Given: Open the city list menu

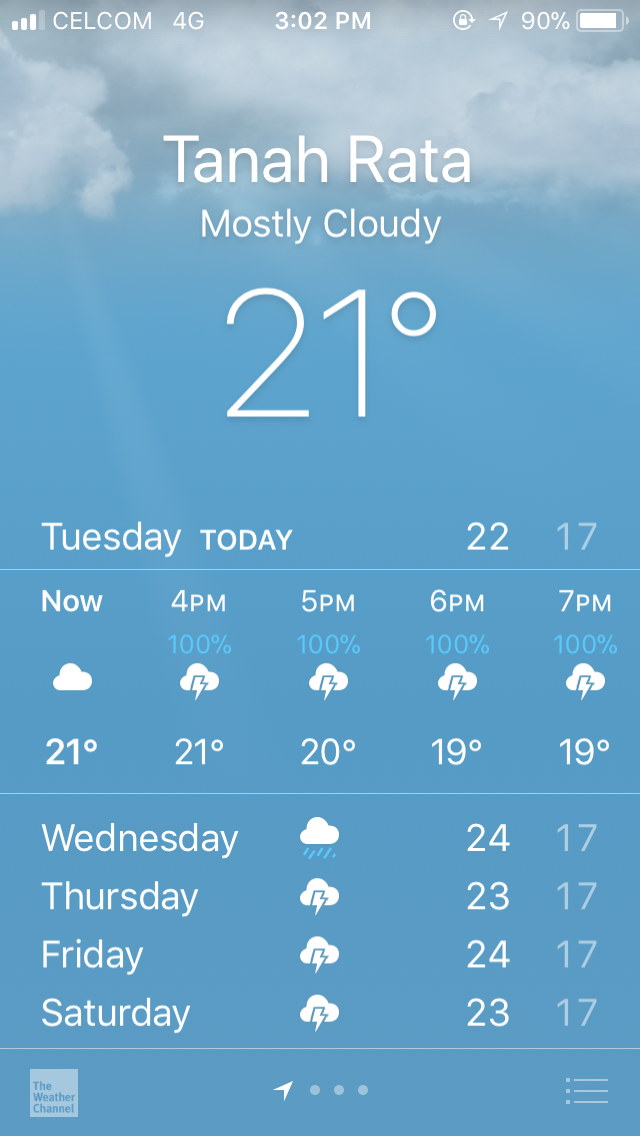Looking at the screenshot, I should [x=586, y=1090].
